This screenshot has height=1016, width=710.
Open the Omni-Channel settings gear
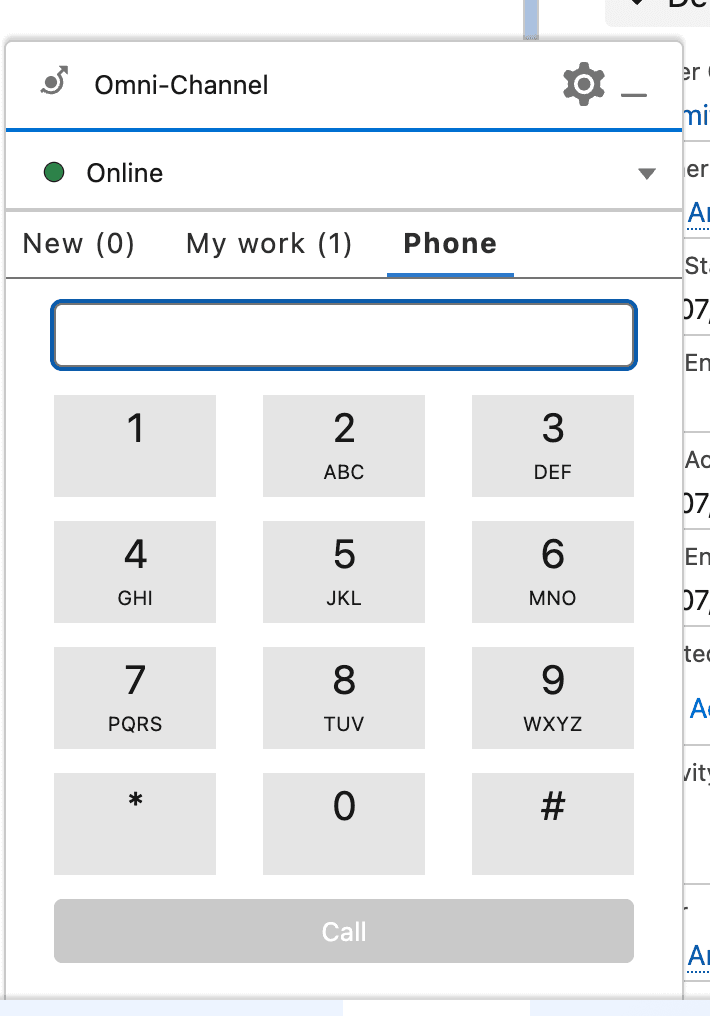[584, 84]
